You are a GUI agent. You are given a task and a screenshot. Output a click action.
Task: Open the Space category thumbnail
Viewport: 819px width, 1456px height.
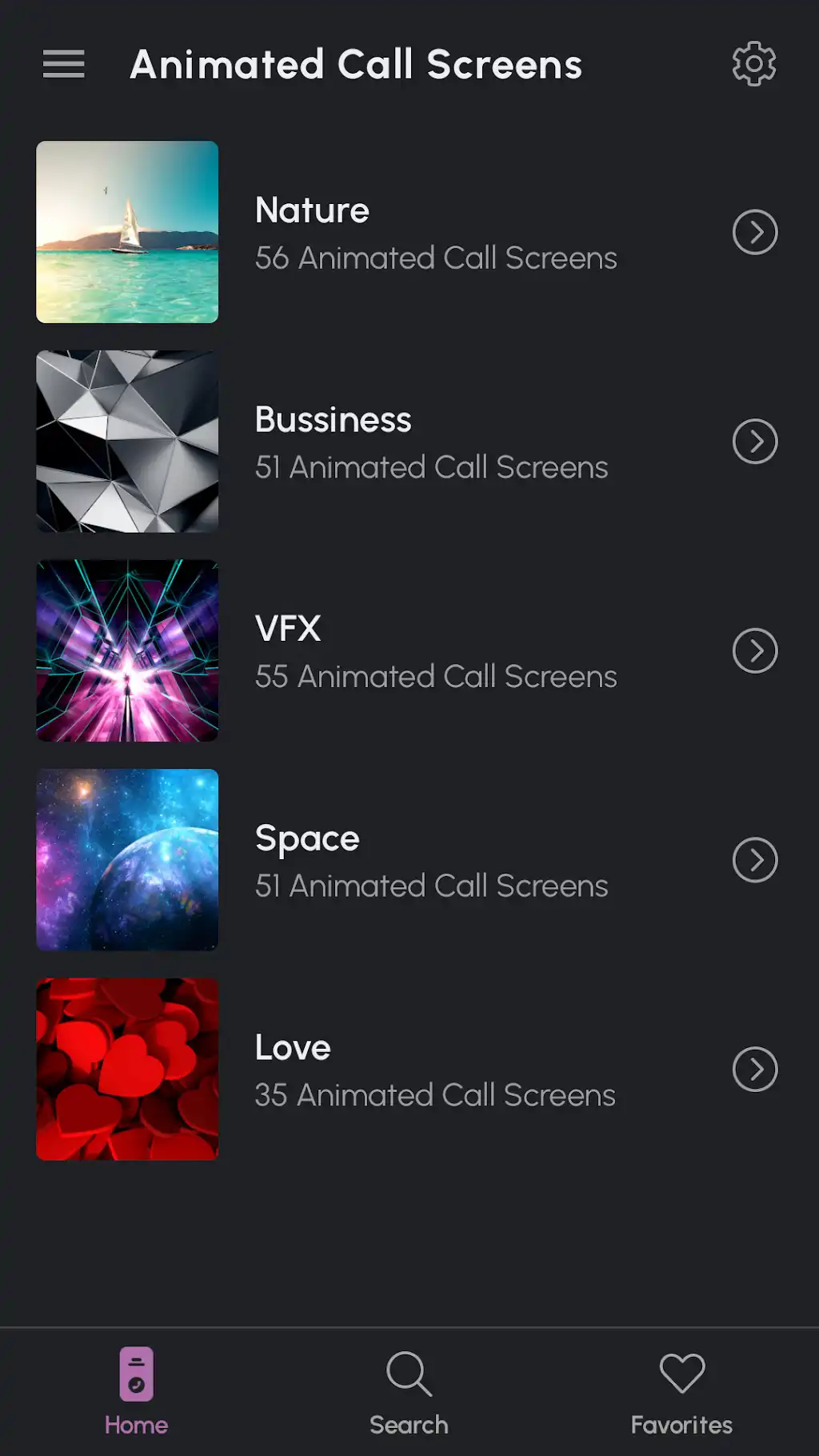click(127, 860)
